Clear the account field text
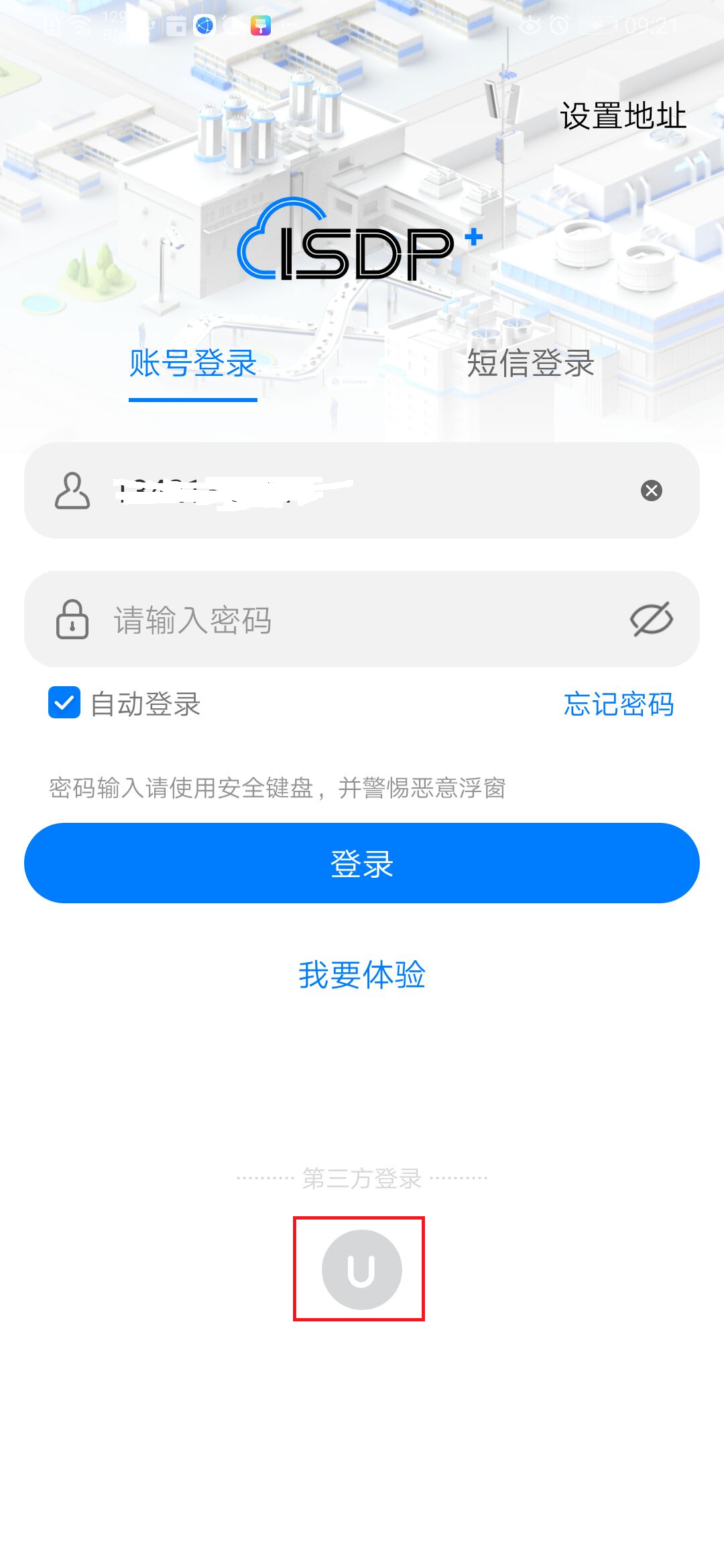 click(652, 491)
